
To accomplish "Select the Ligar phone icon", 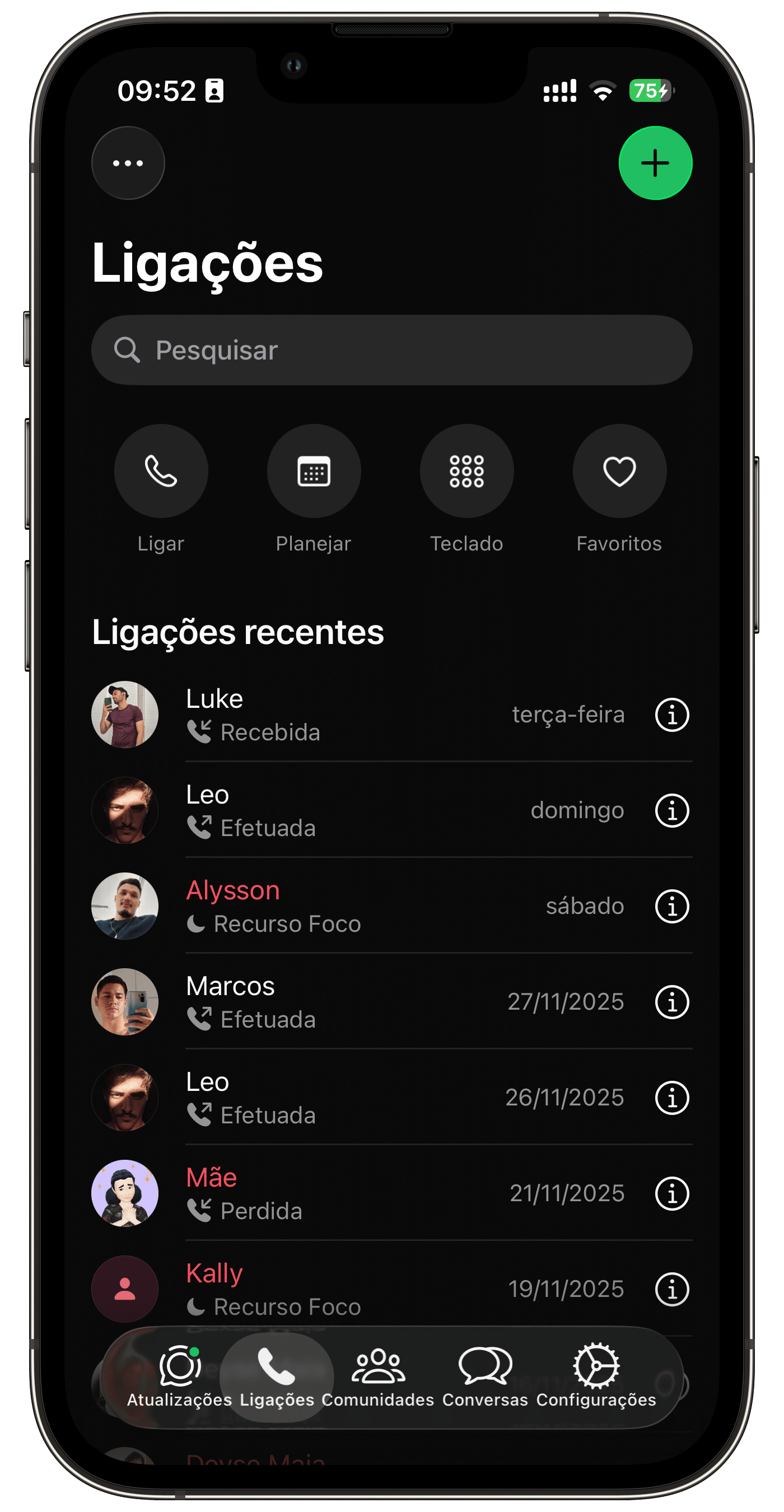I will [x=161, y=470].
